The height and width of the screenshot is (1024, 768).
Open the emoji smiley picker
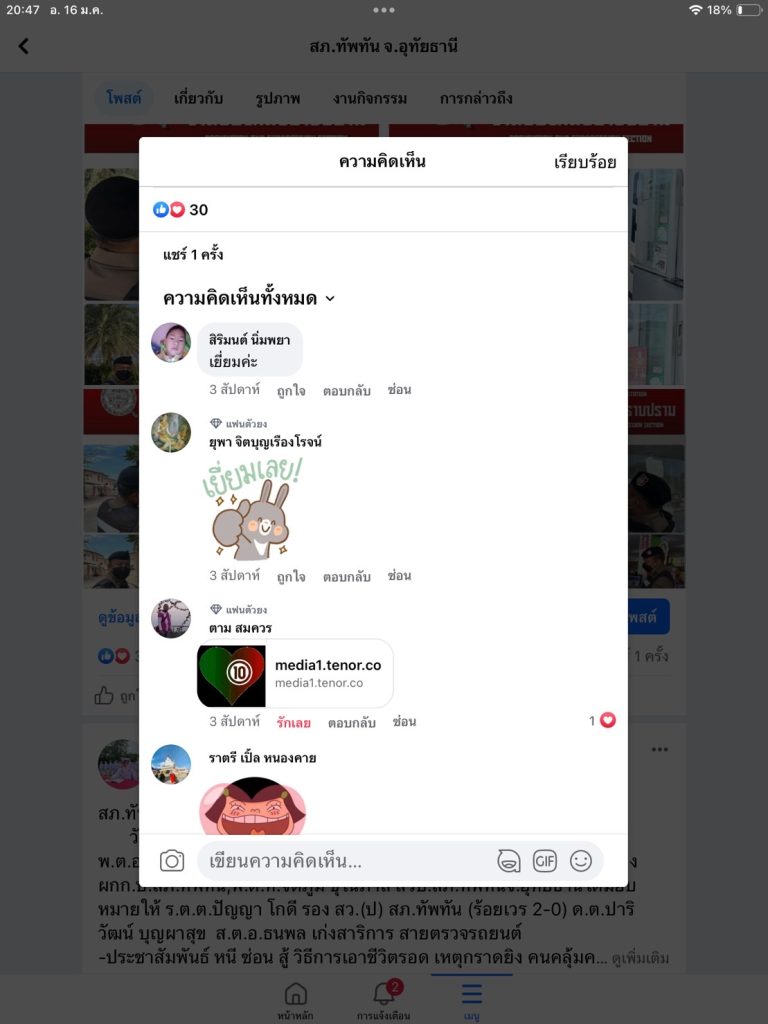tap(580, 861)
